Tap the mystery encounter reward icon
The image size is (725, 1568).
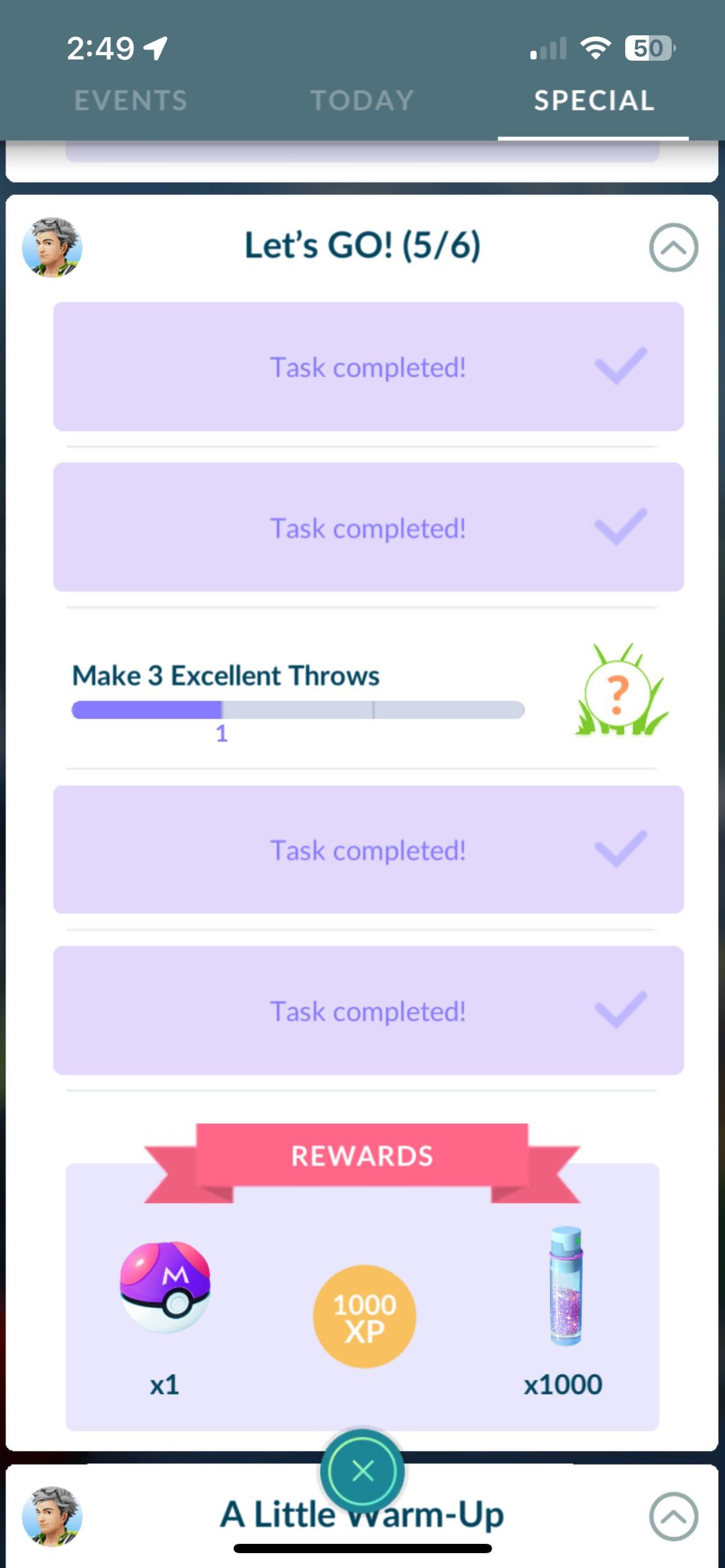(x=620, y=690)
